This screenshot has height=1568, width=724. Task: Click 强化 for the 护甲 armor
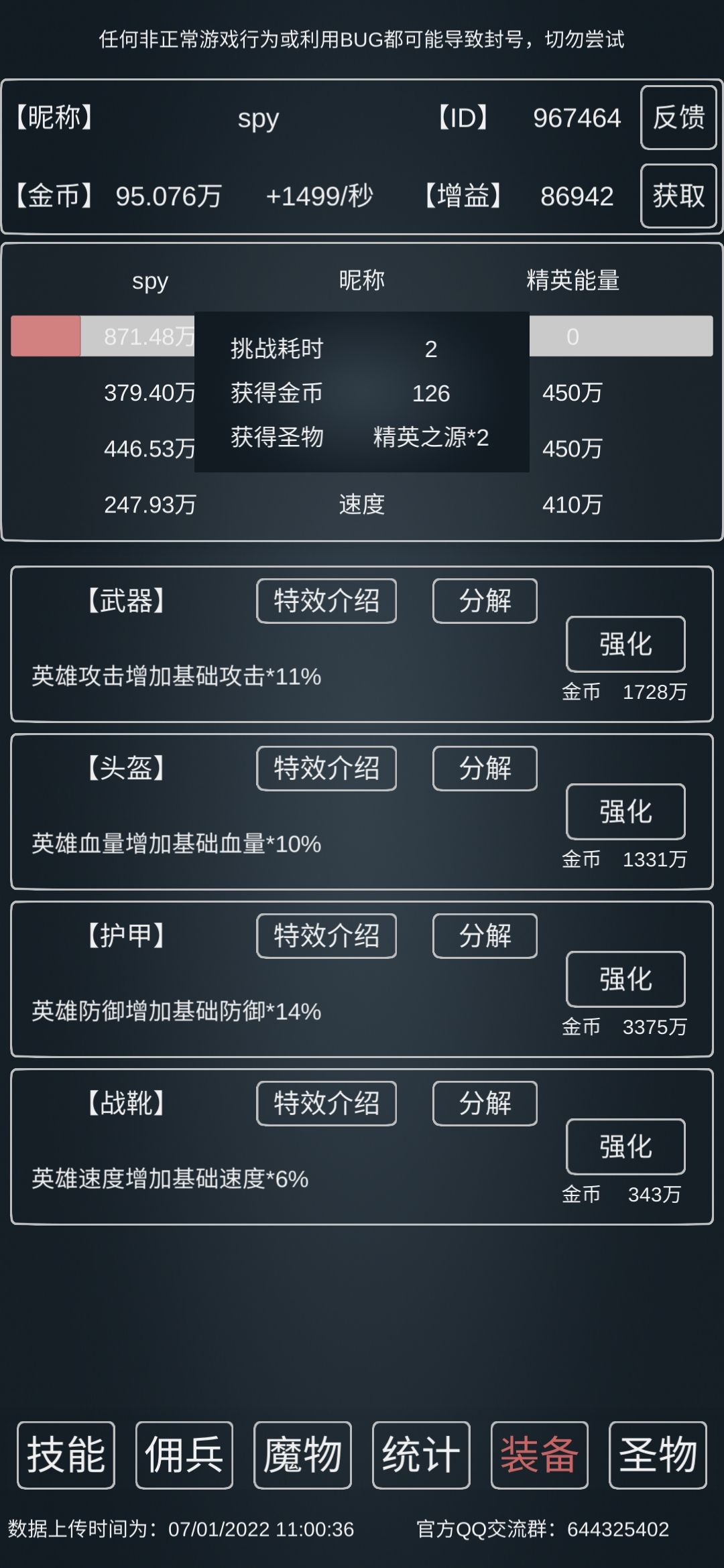point(625,979)
